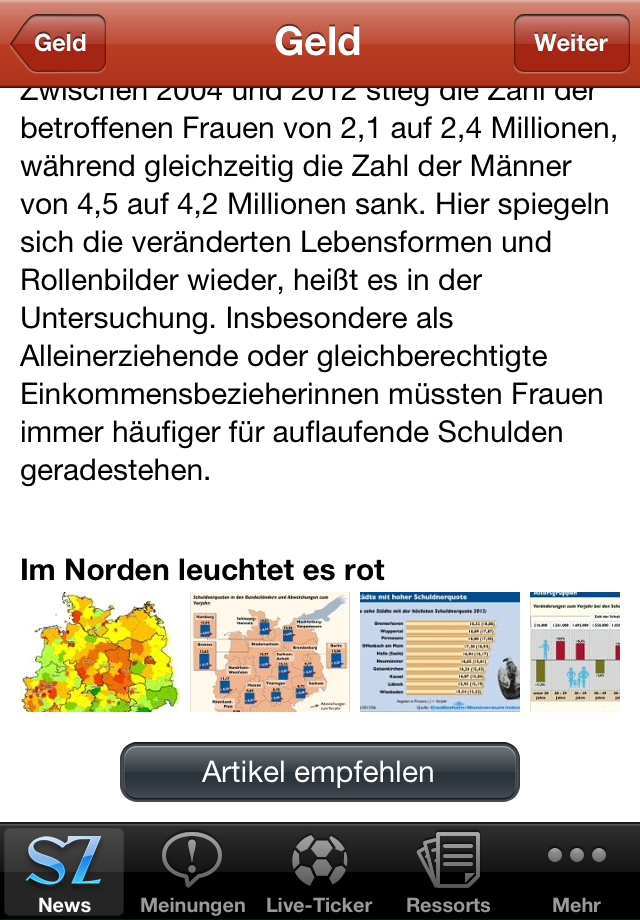Switch to Live-Ticker tab

(x=320, y=872)
